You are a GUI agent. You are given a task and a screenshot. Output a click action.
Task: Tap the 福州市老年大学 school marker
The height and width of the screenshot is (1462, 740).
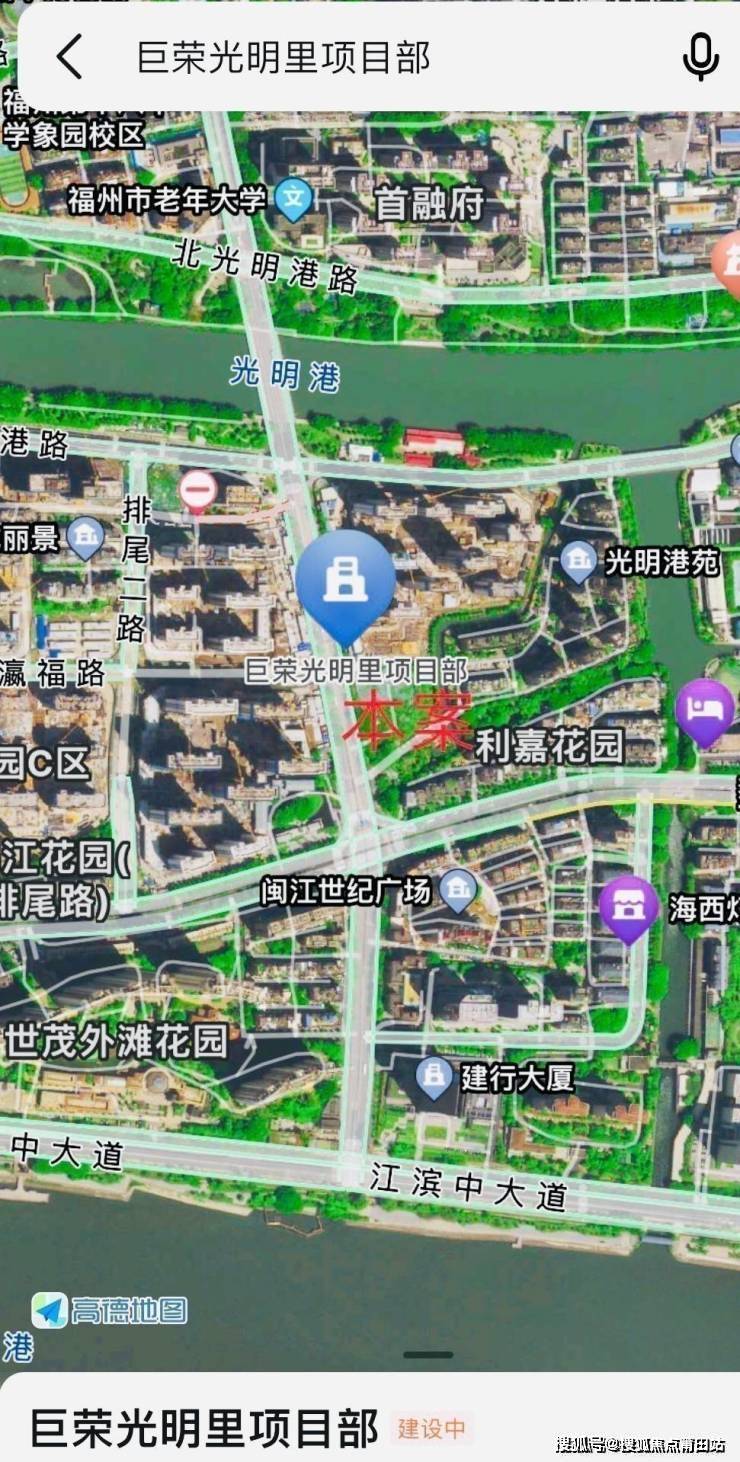pos(293,199)
